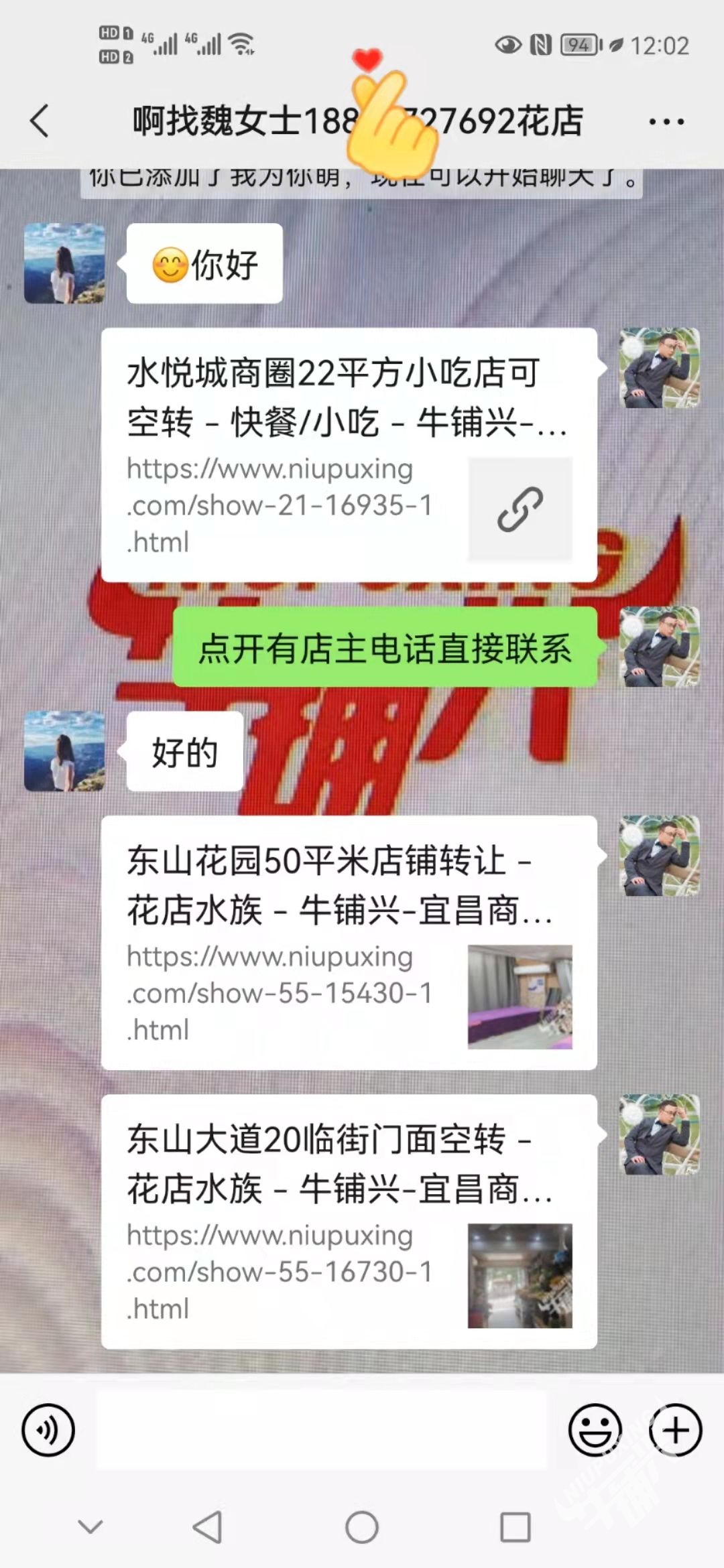Open system recent apps
Screen dimensions: 724x1568
[x=516, y=1528]
